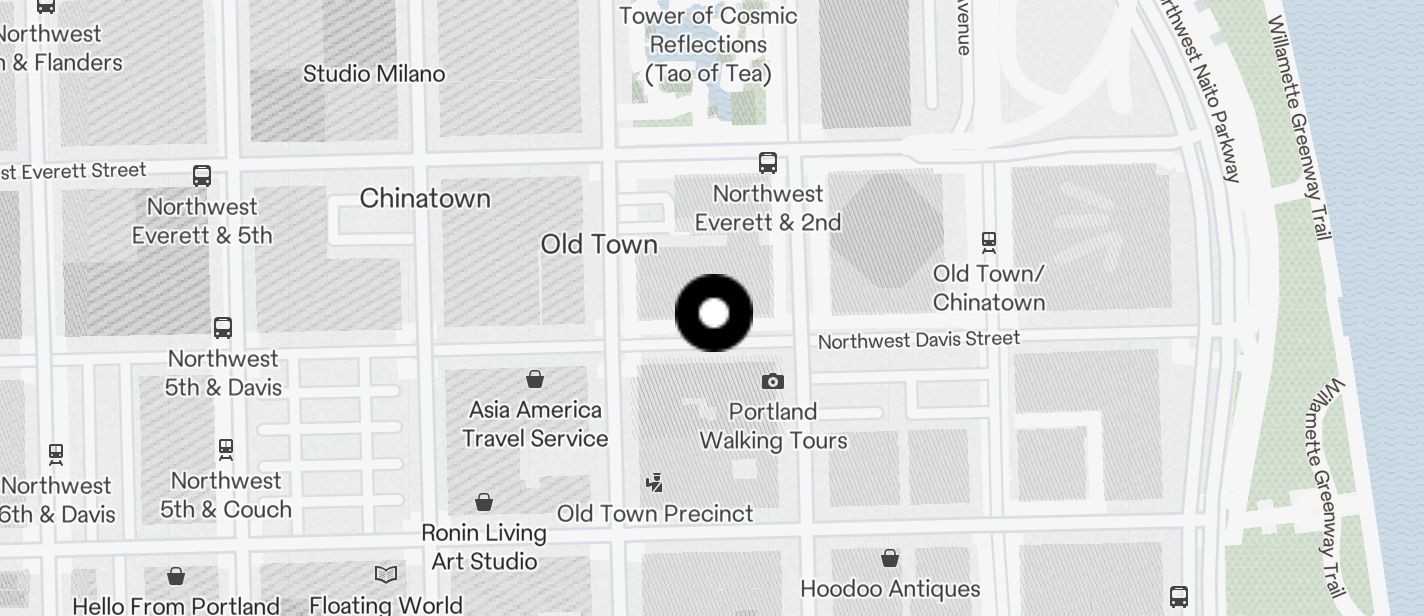Tap the Northwest 5th & Couch rail stop
Viewport: 1424px width, 616px height.
click(226, 450)
